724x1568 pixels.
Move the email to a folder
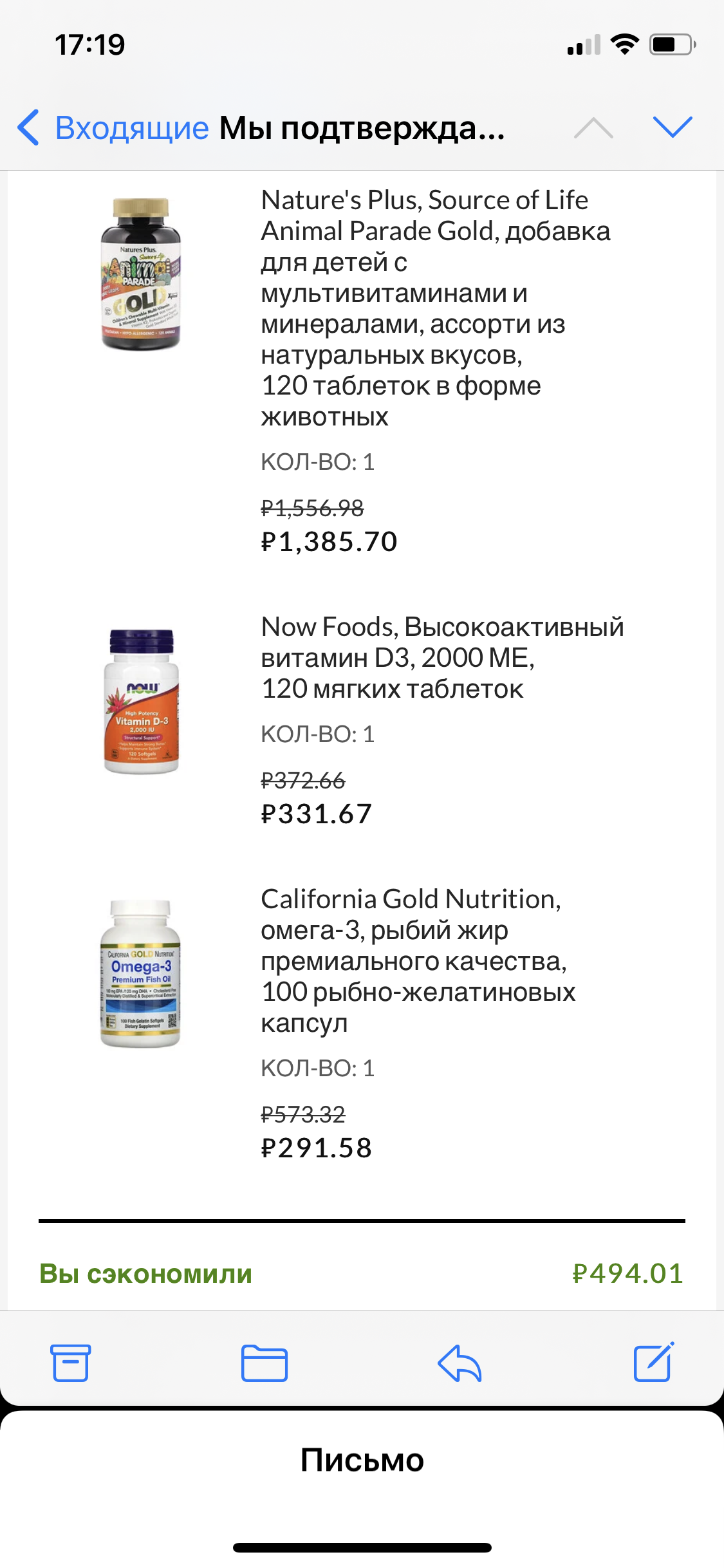tap(265, 1363)
